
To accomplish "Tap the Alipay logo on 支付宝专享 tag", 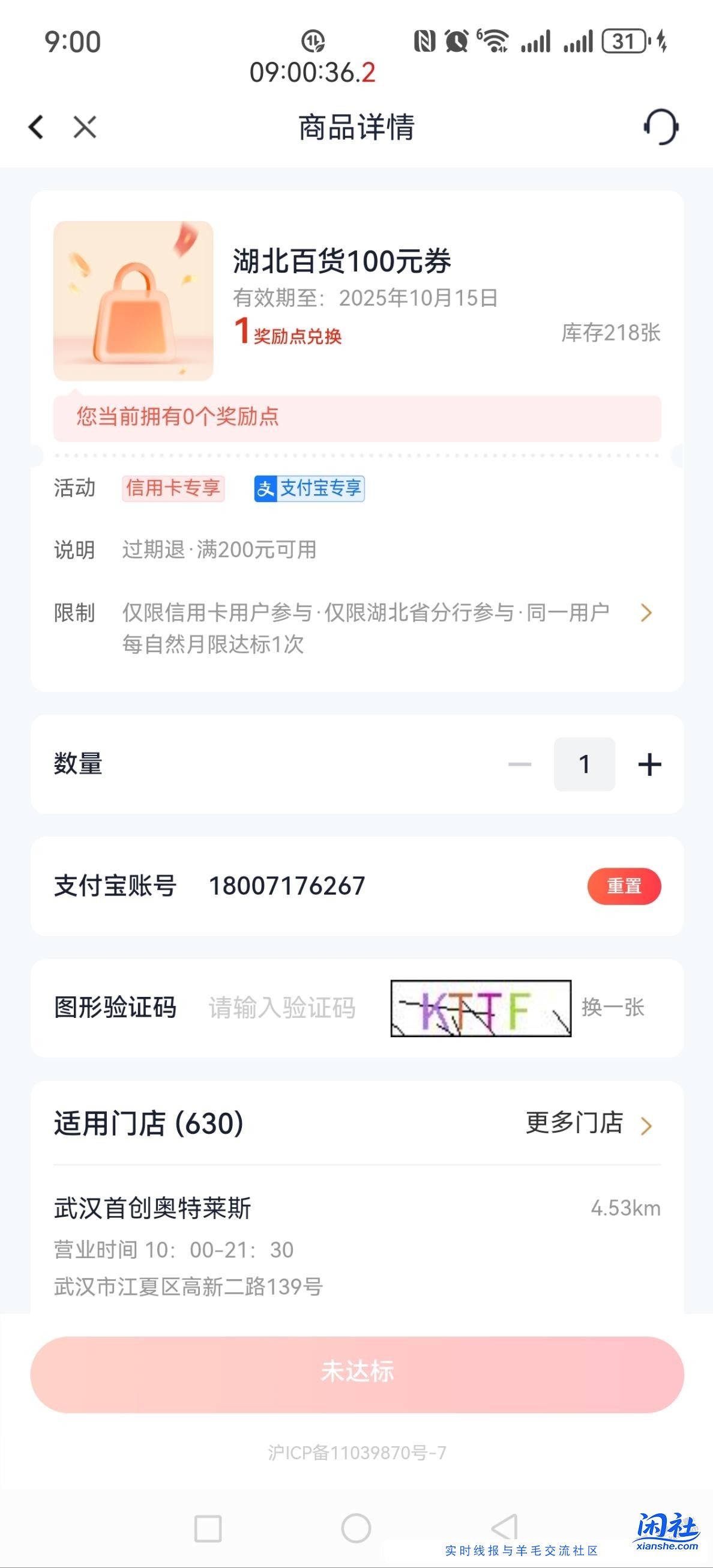I will click(x=265, y=489).
